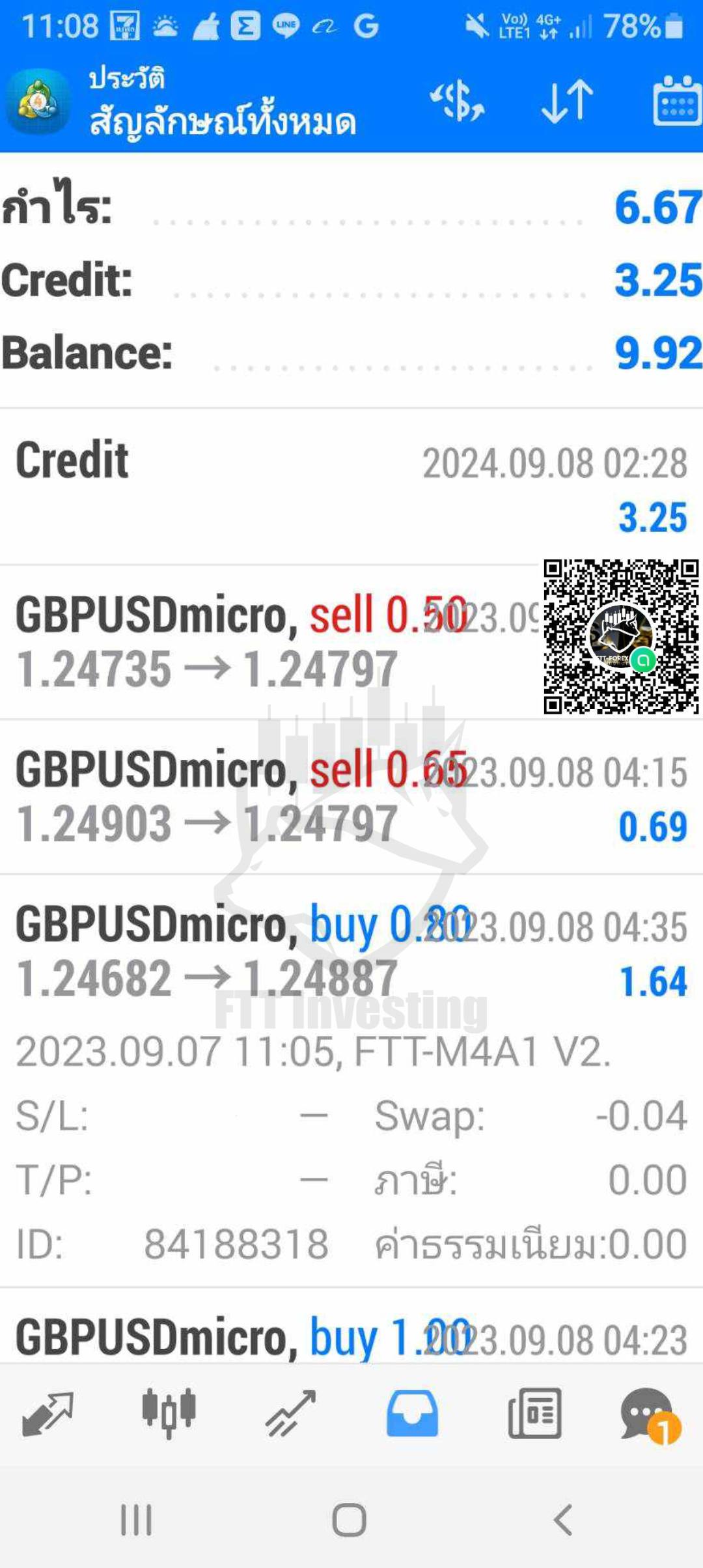
Task: Switch to the Quotes tab
Action: 48,1413
